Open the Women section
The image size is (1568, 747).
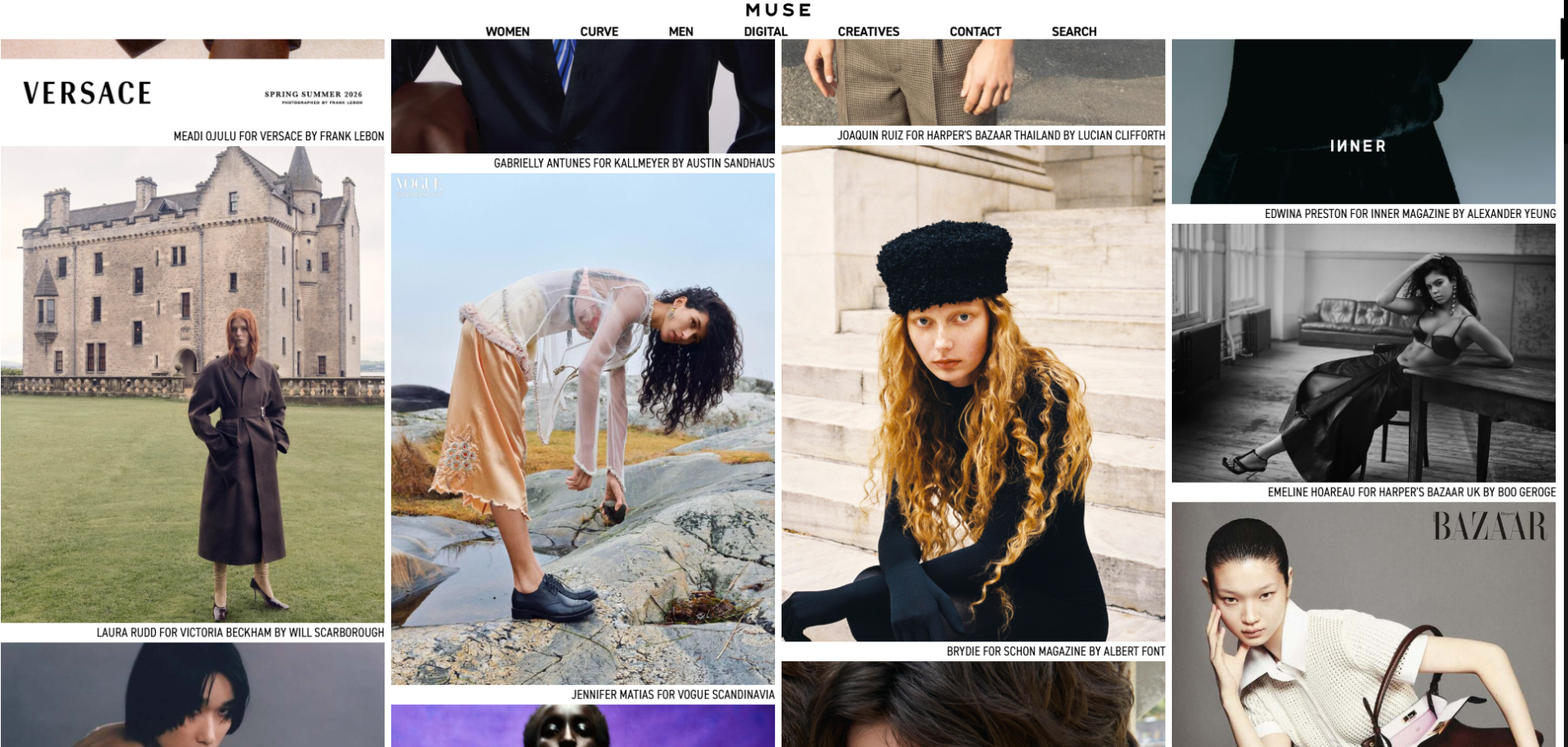pyautogui.click(x=507, y=31)
